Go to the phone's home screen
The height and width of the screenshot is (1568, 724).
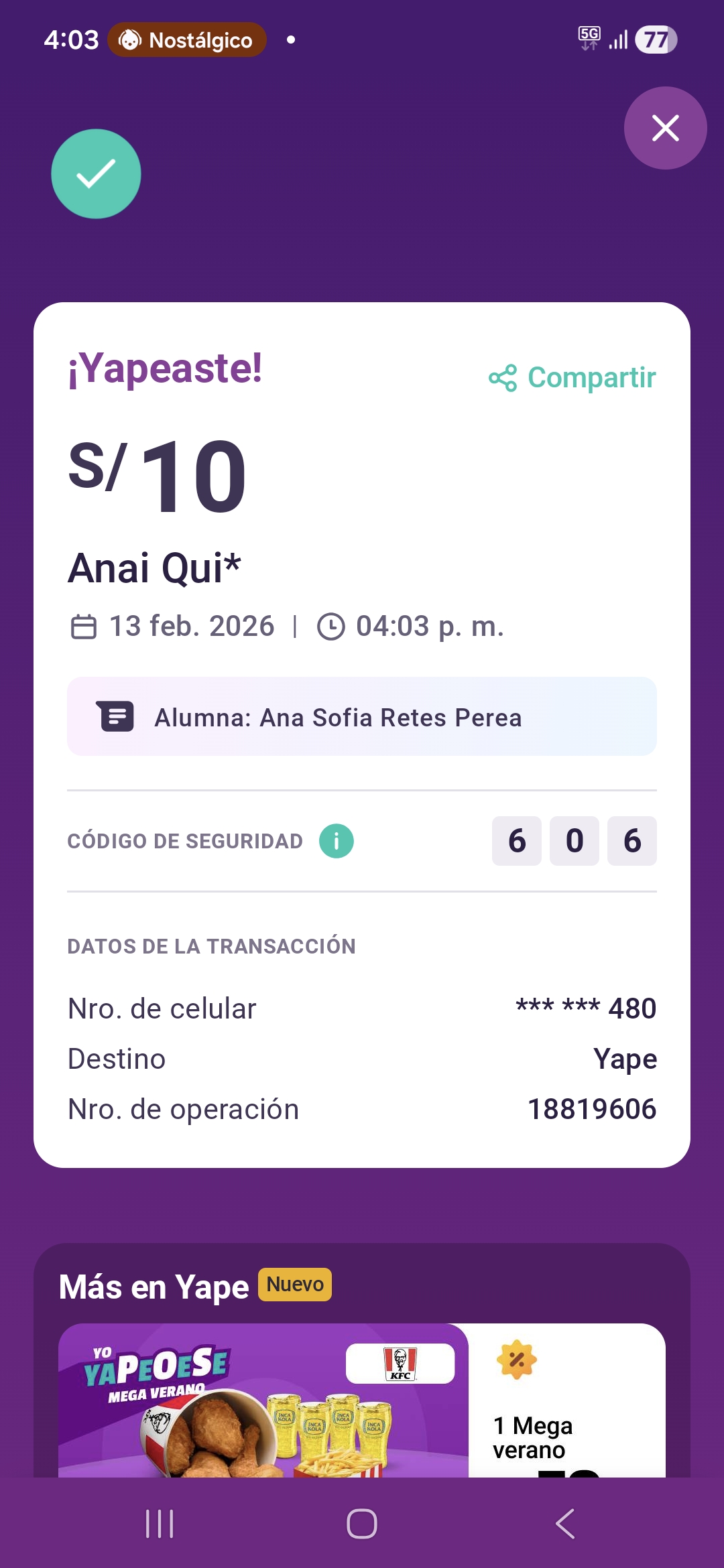(362, 1524)
